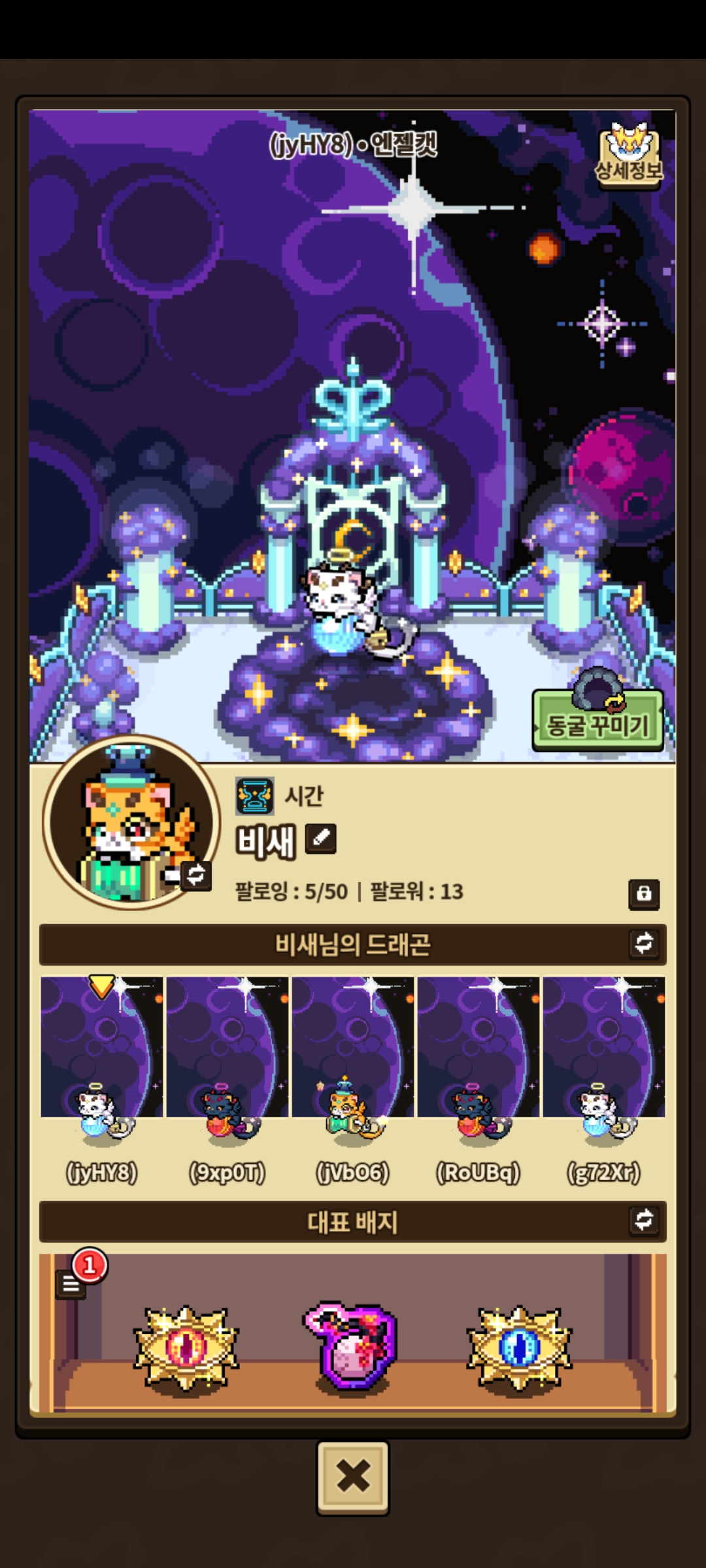Close the profile window with X
Viewport: 706px width, 1568px height.
(353, 1478)
